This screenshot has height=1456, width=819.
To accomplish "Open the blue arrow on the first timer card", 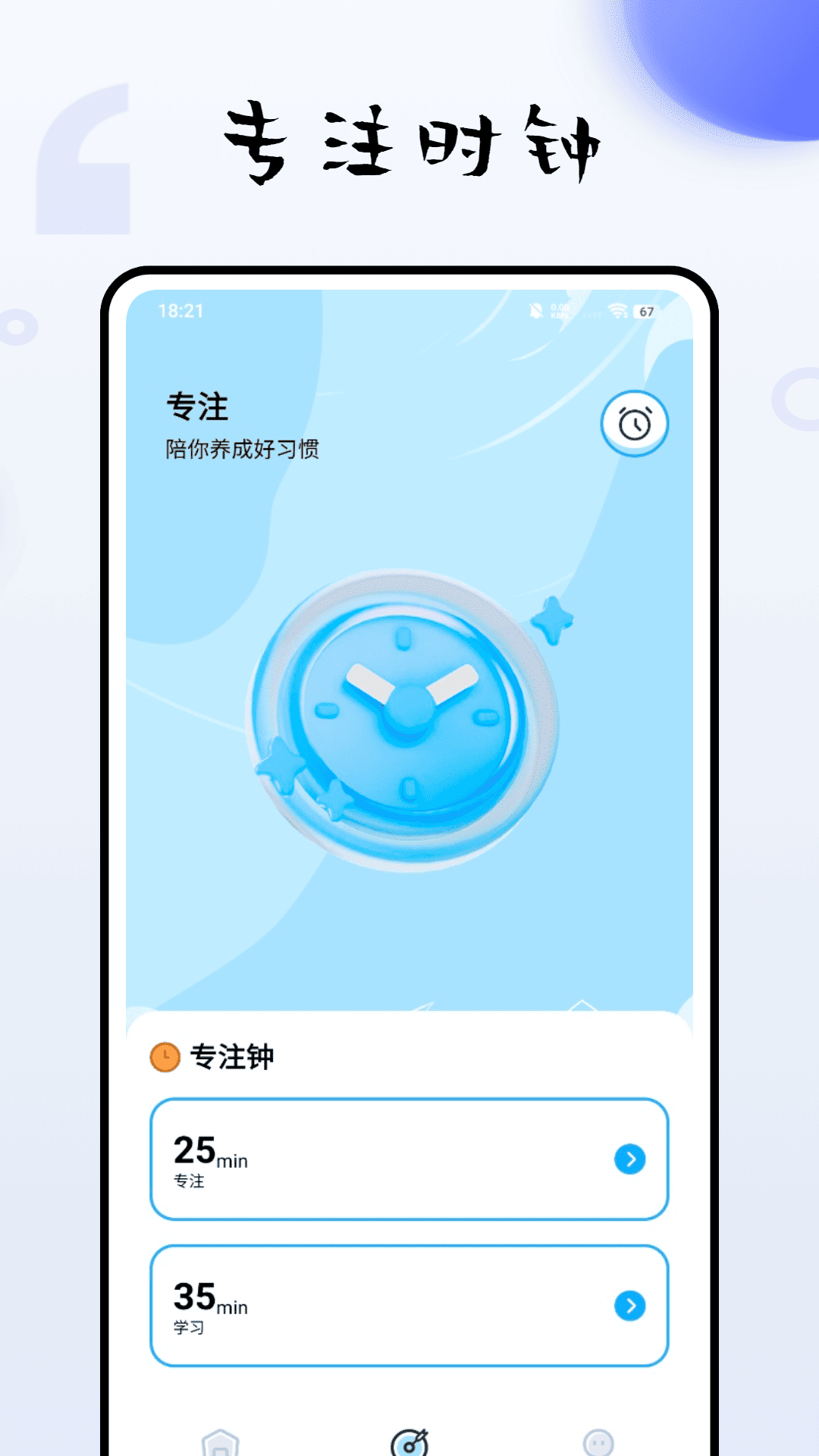I will pos(631,1159).
